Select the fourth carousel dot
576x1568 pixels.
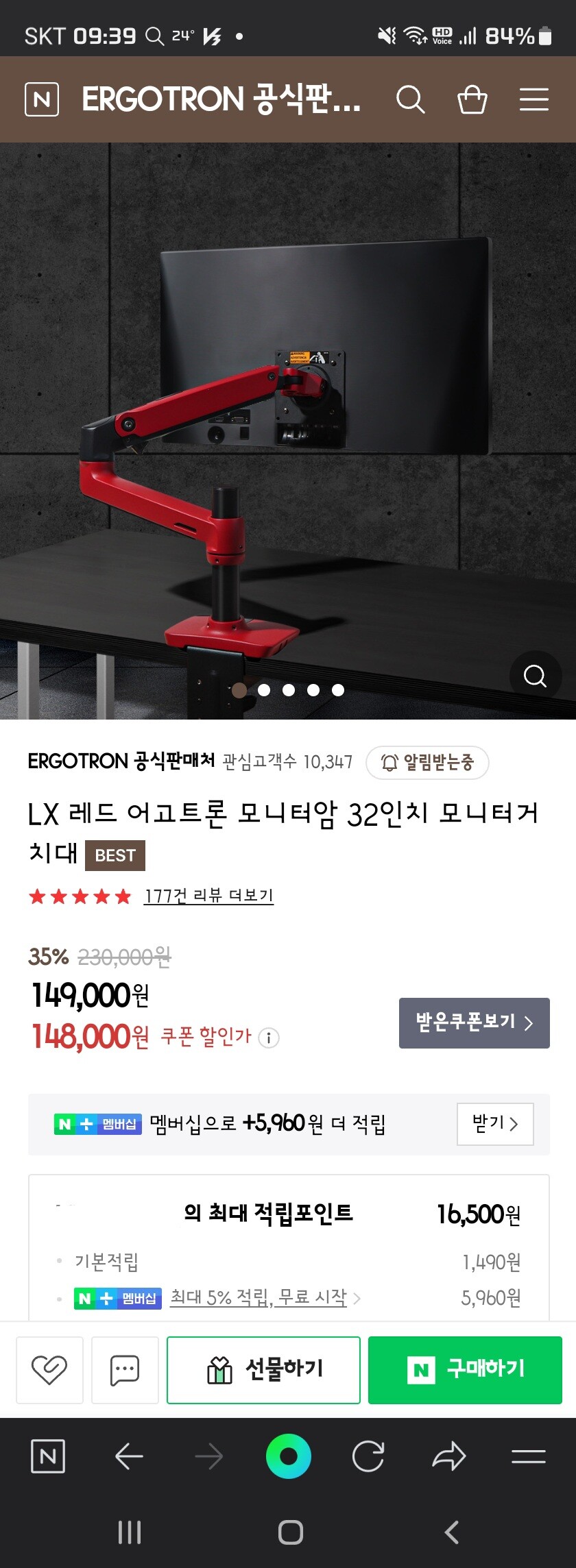click(x=313, y=691)
